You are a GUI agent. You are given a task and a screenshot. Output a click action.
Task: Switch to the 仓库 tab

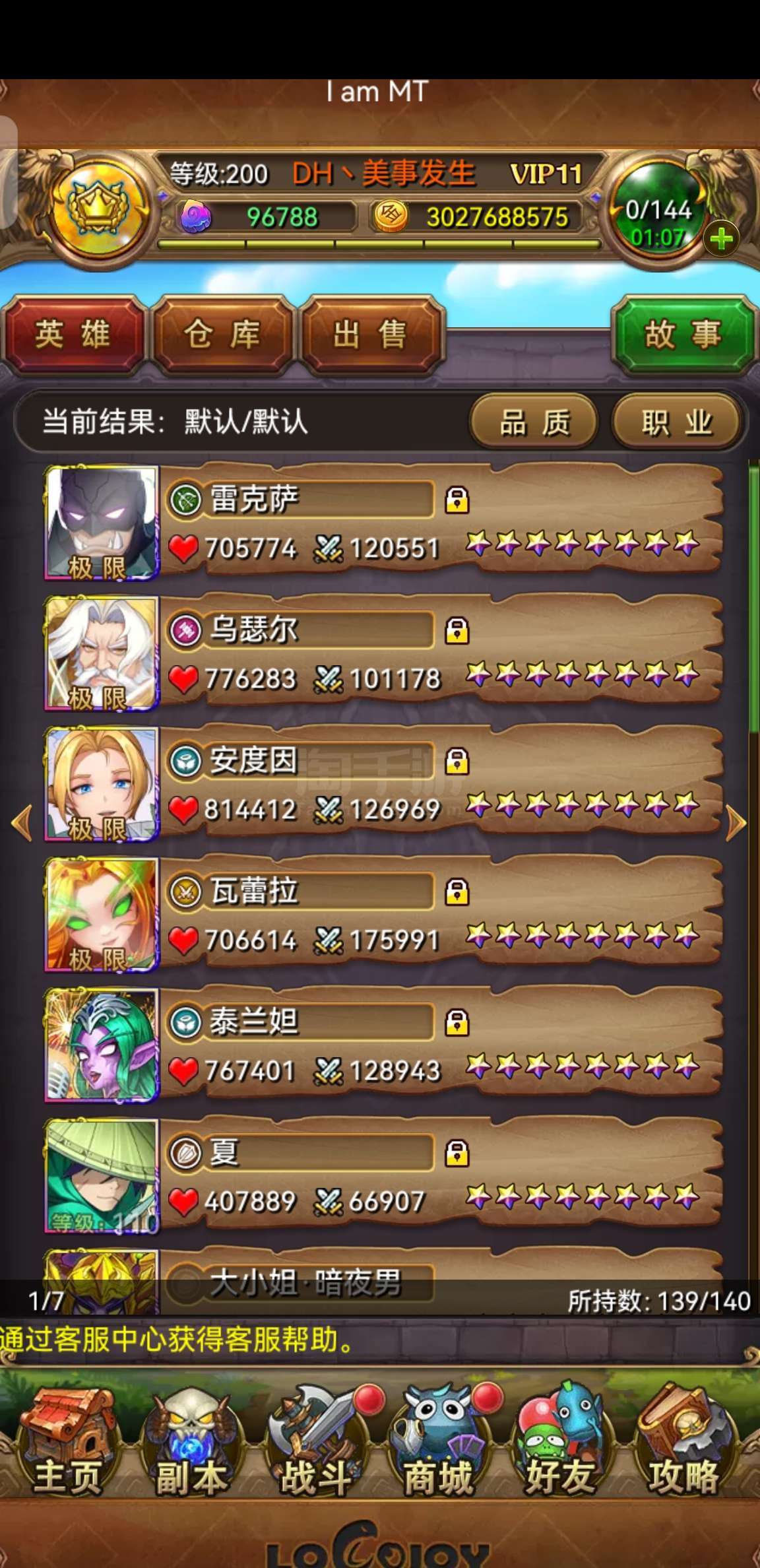click(x=222, y=335)
